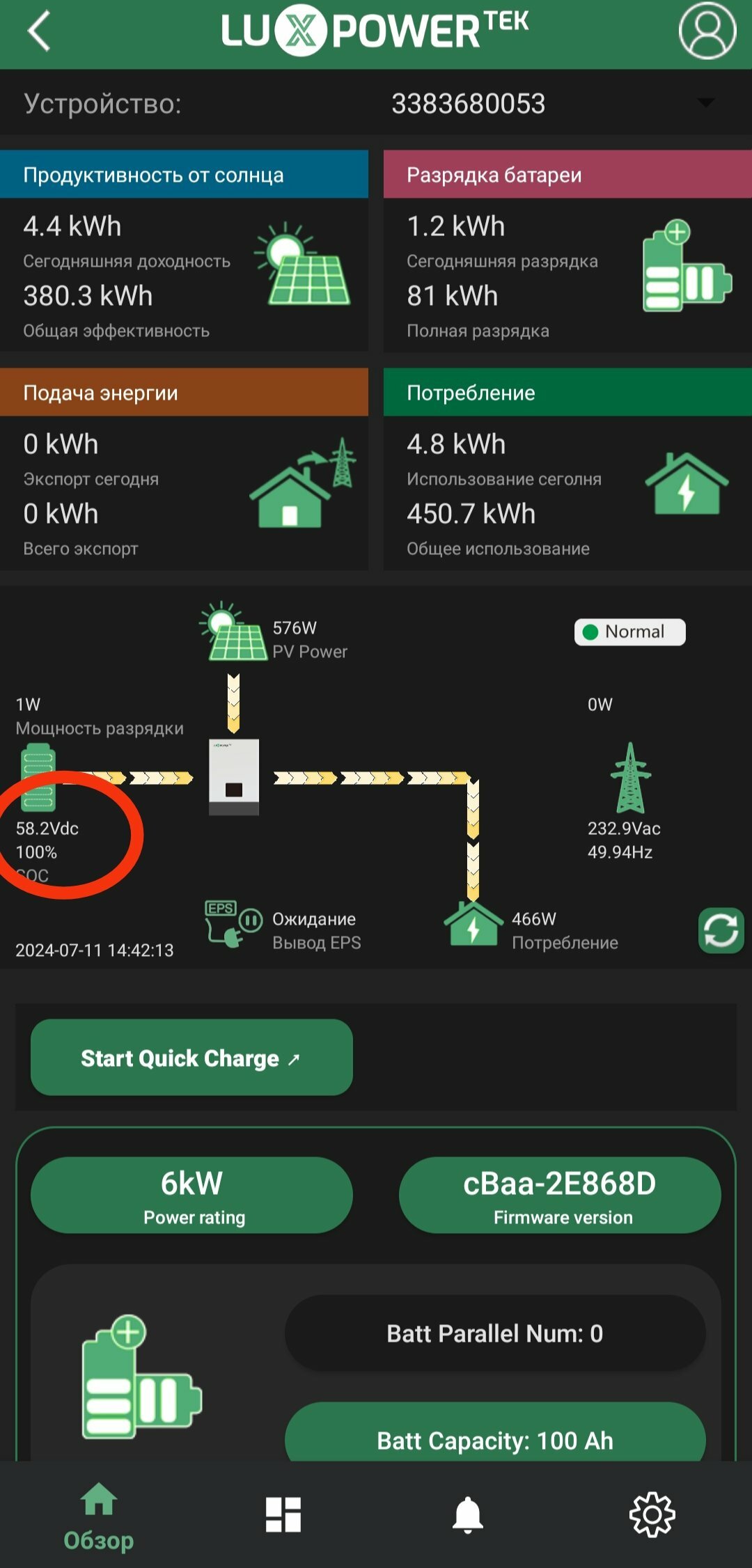Open the dashboard grid tab
This screenshot has width=752, height=1568.
(283, 1515)
